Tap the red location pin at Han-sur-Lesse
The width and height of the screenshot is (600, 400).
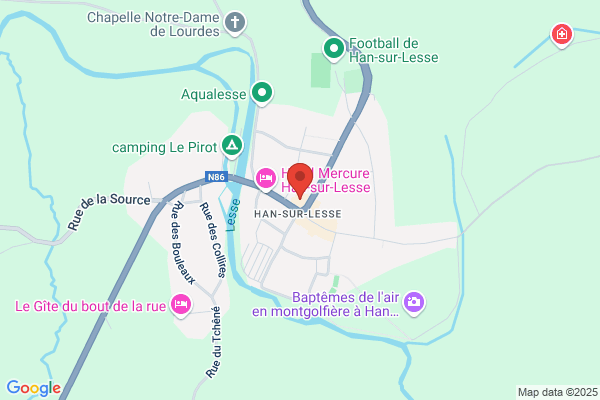[300, 181]
